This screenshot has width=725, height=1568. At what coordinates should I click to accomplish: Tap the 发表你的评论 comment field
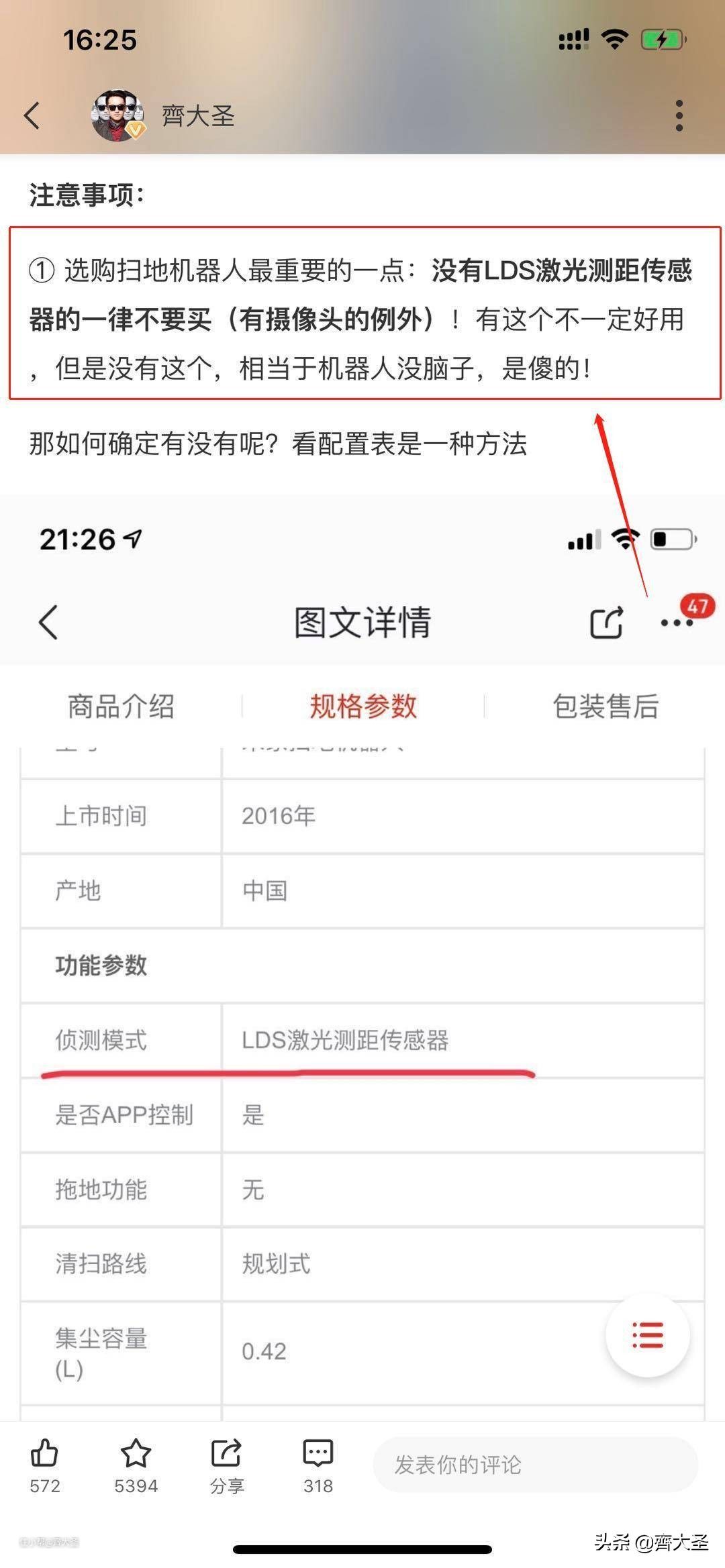[x=534, y=1464]
